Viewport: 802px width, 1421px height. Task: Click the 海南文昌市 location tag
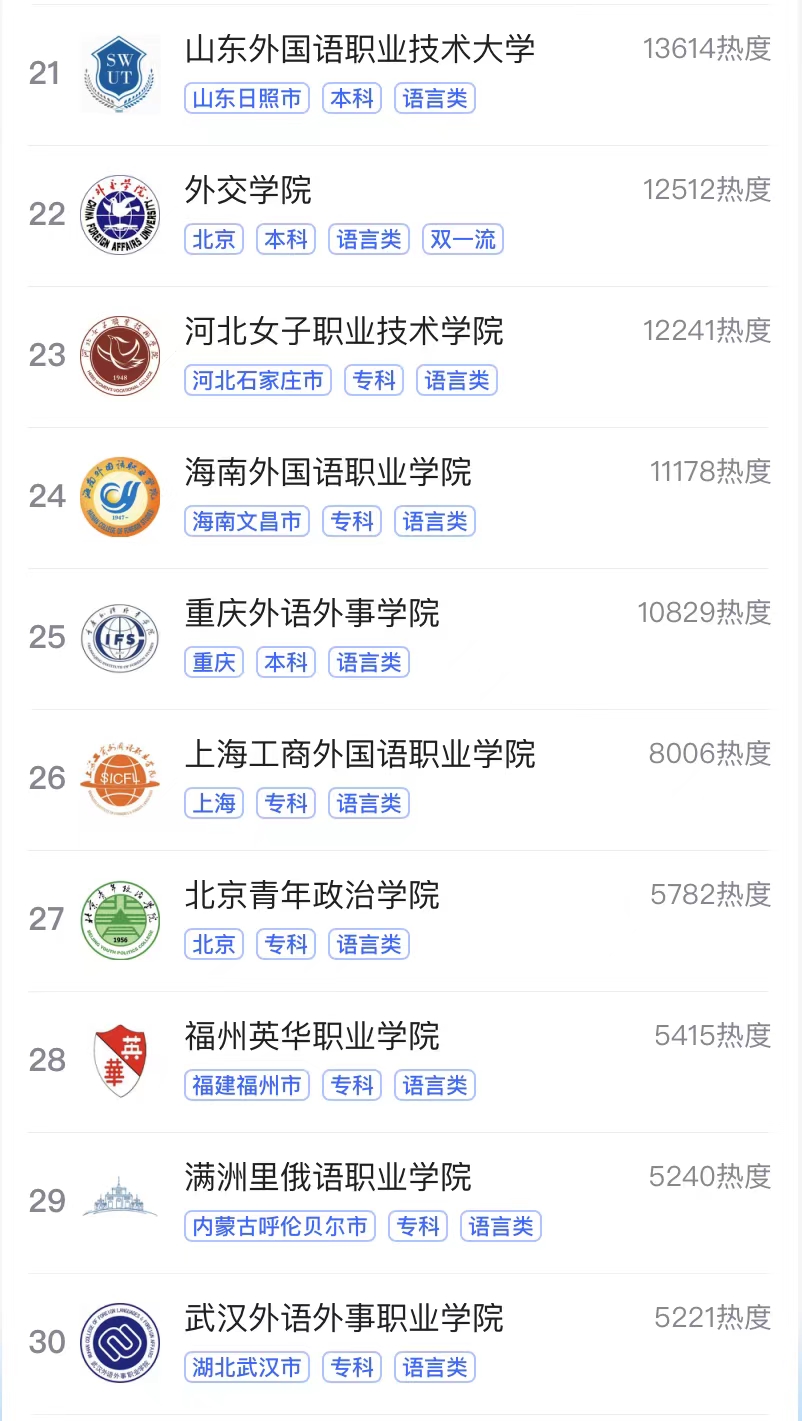[246, 521]
